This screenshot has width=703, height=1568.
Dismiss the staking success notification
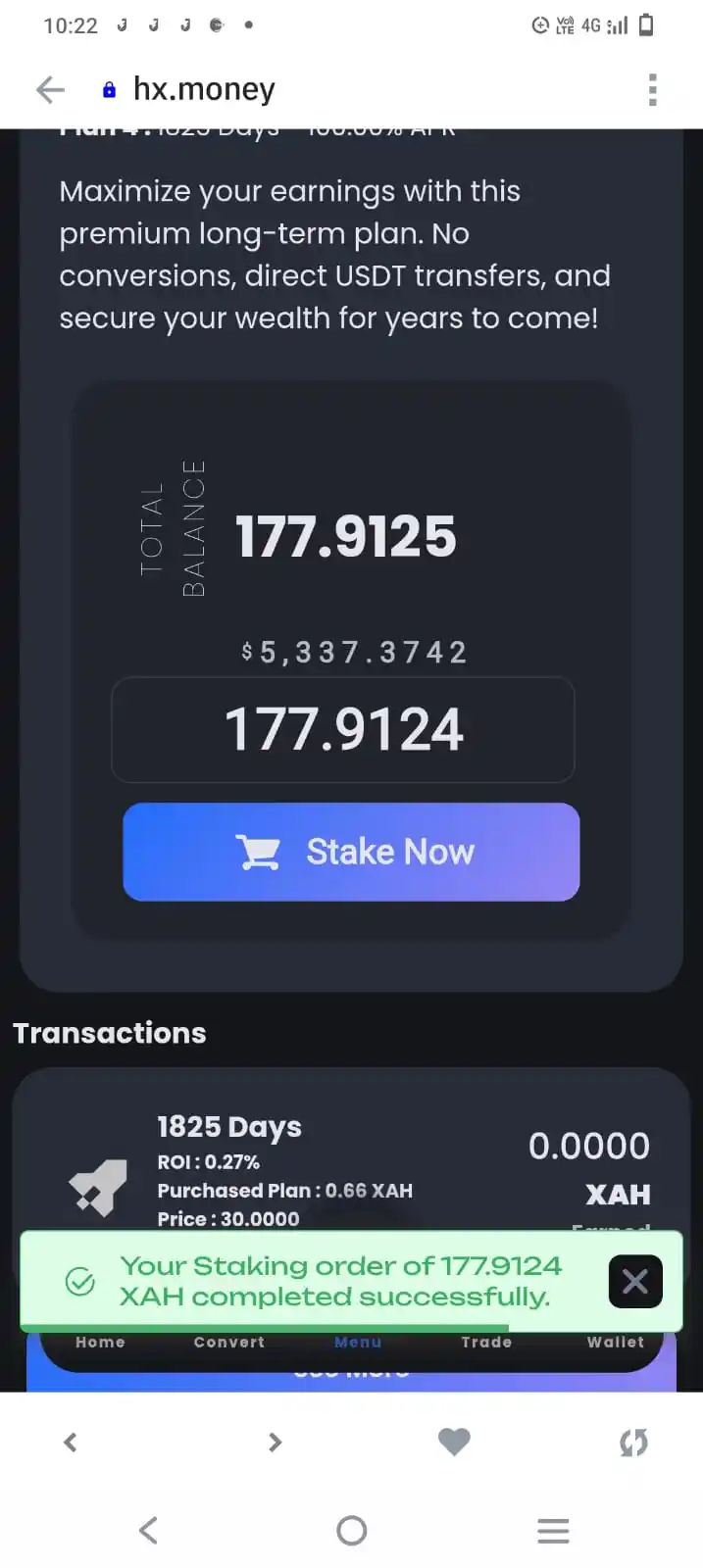coord(634,1281)
